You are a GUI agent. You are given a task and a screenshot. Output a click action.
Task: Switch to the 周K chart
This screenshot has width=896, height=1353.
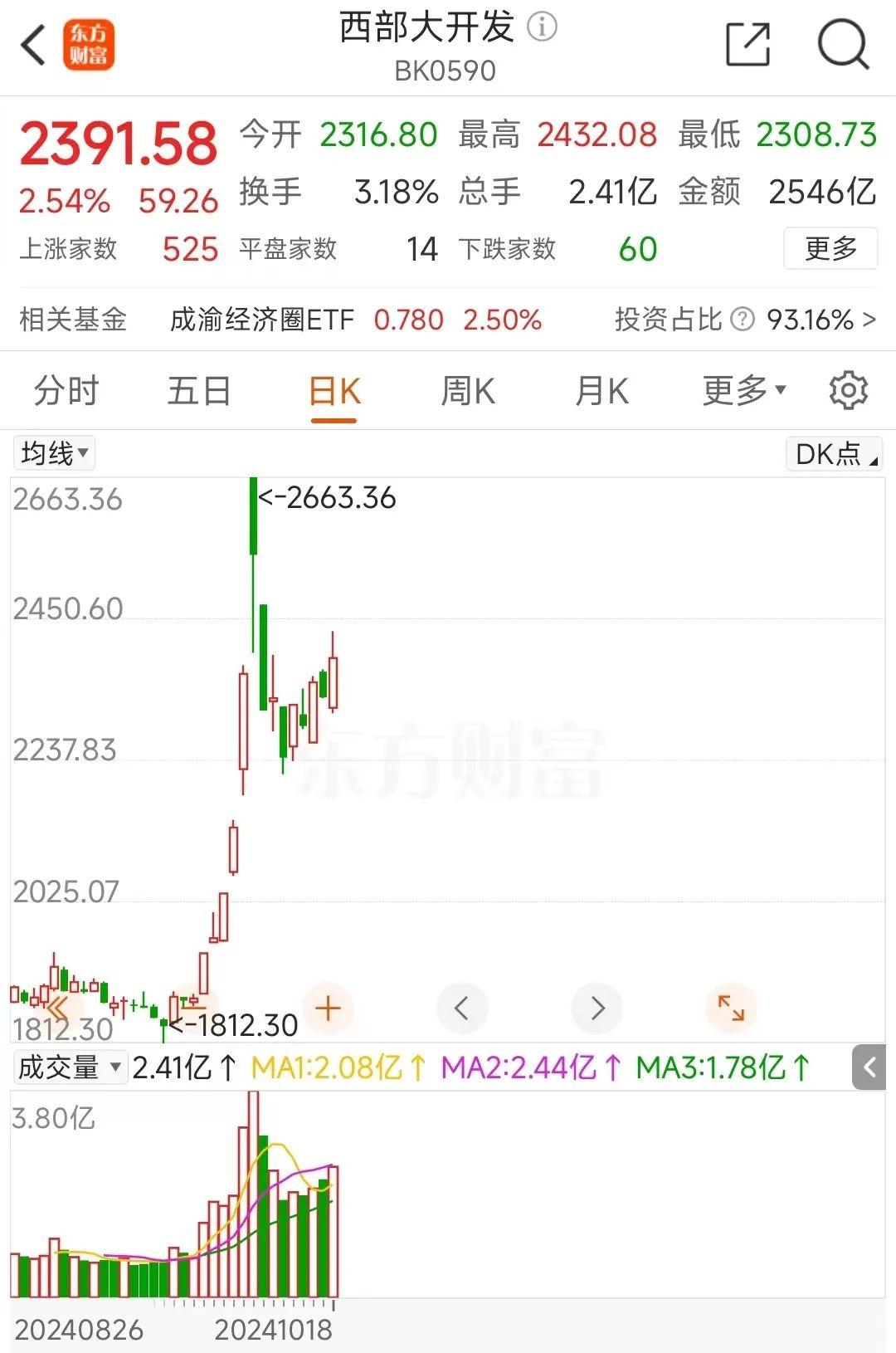(468, 391)
